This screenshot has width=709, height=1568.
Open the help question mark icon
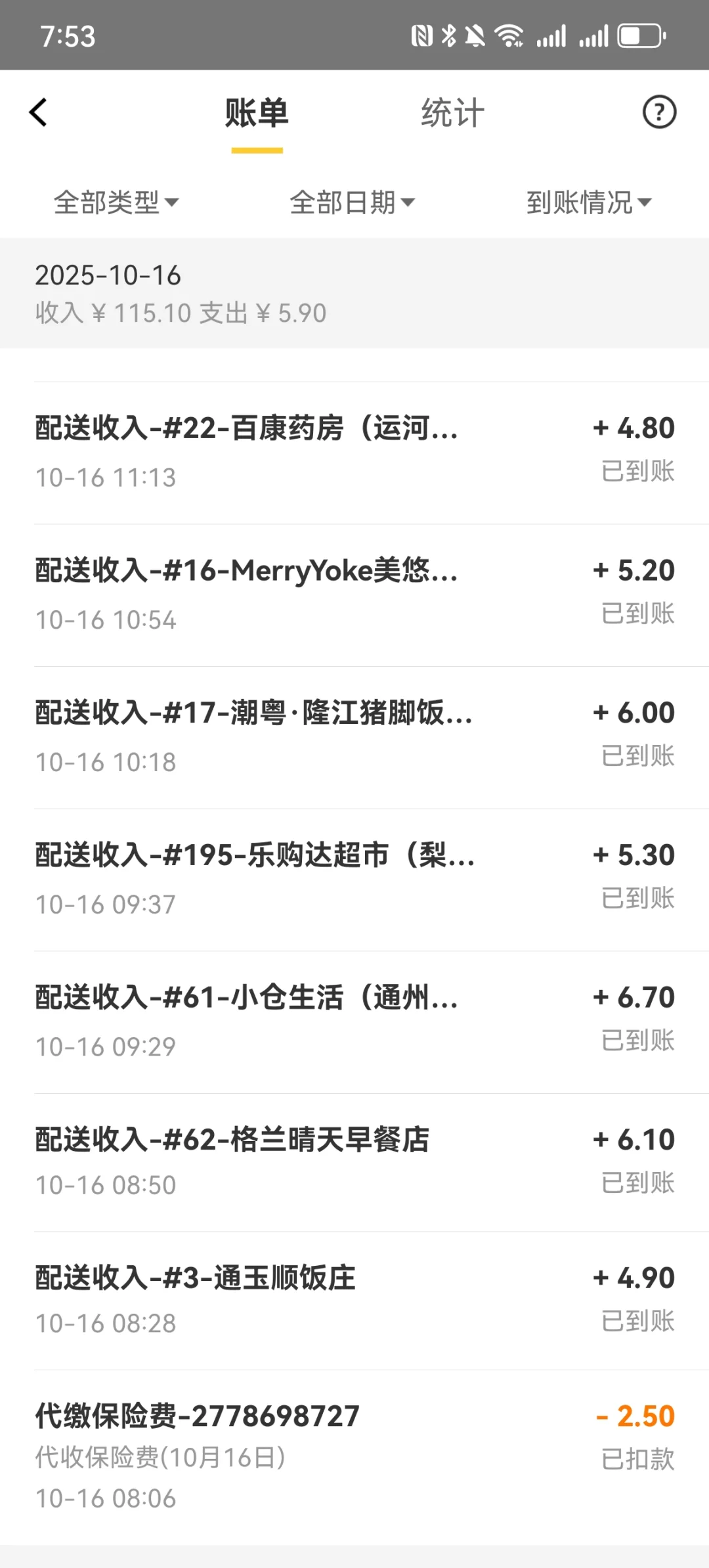tap(658, 112)
